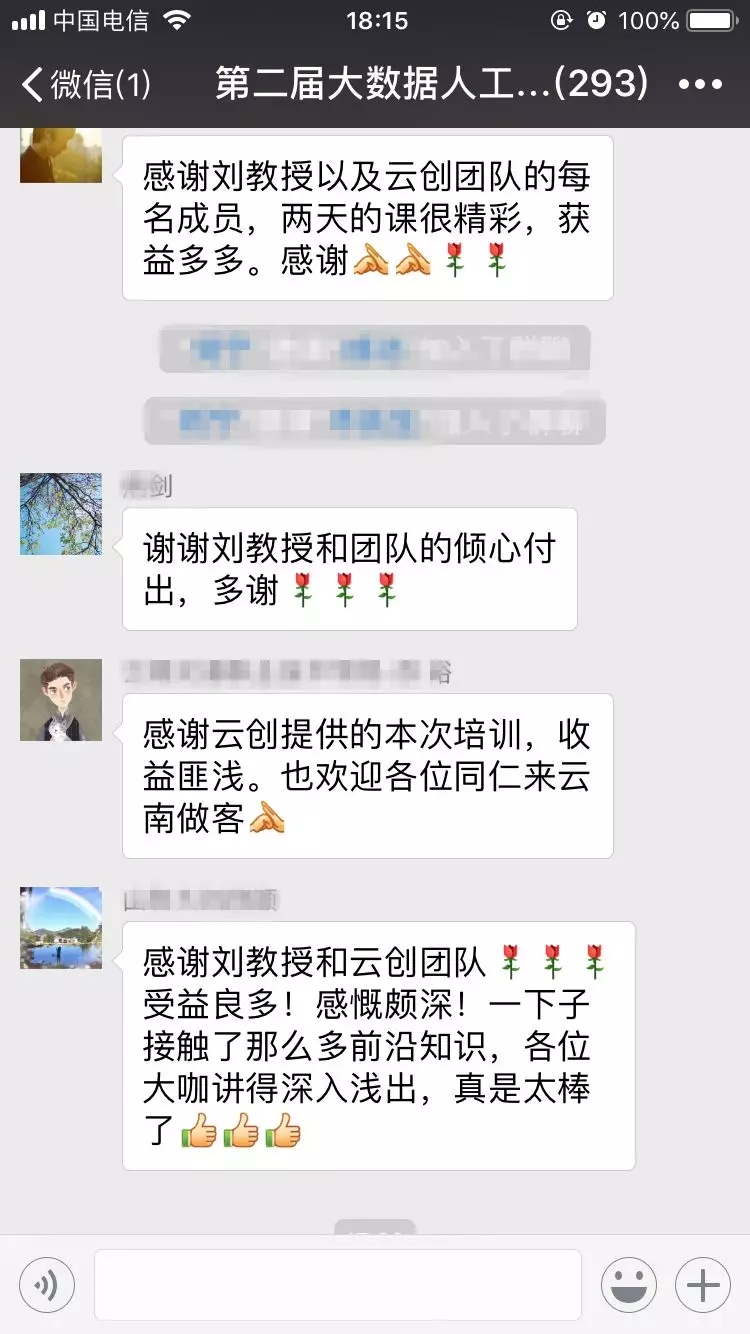Open avatar of sender inviting everyone to Yunnan

pos(61,700)
